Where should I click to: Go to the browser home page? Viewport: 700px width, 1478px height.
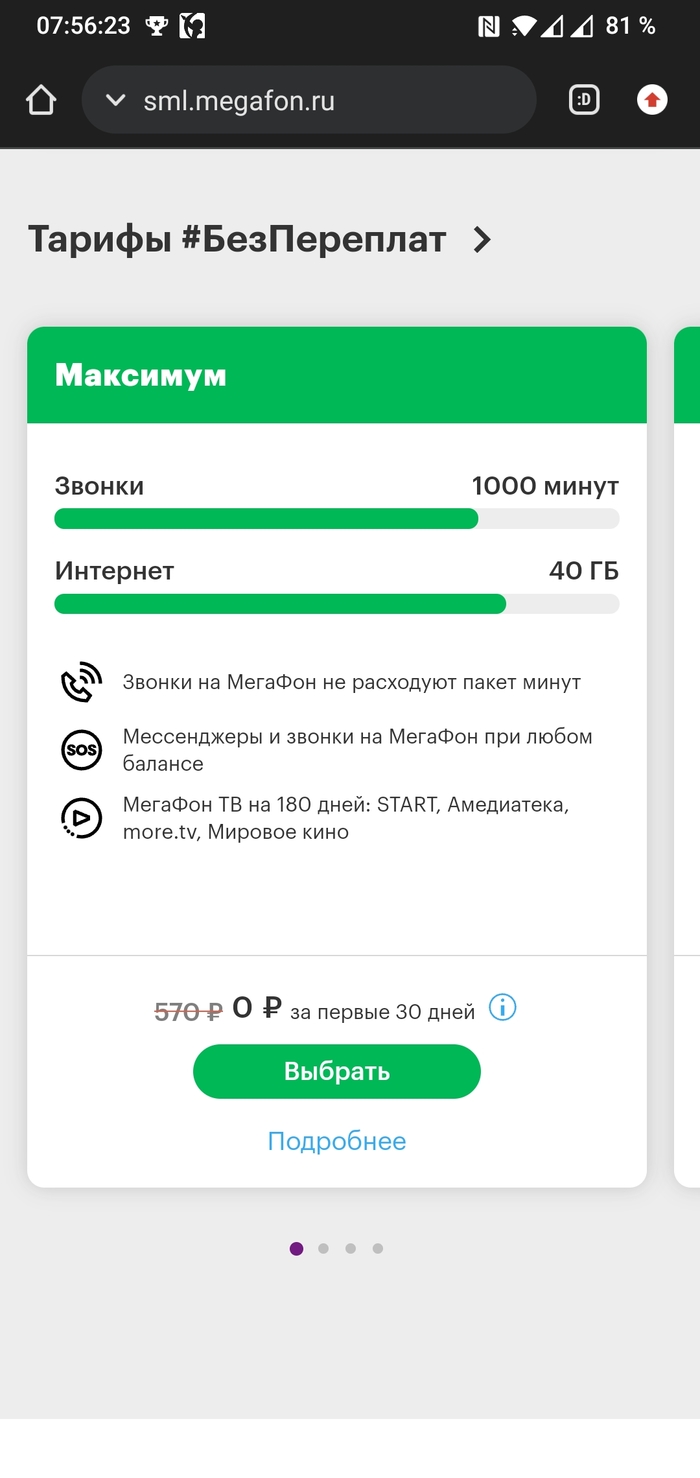coord(41,100)
